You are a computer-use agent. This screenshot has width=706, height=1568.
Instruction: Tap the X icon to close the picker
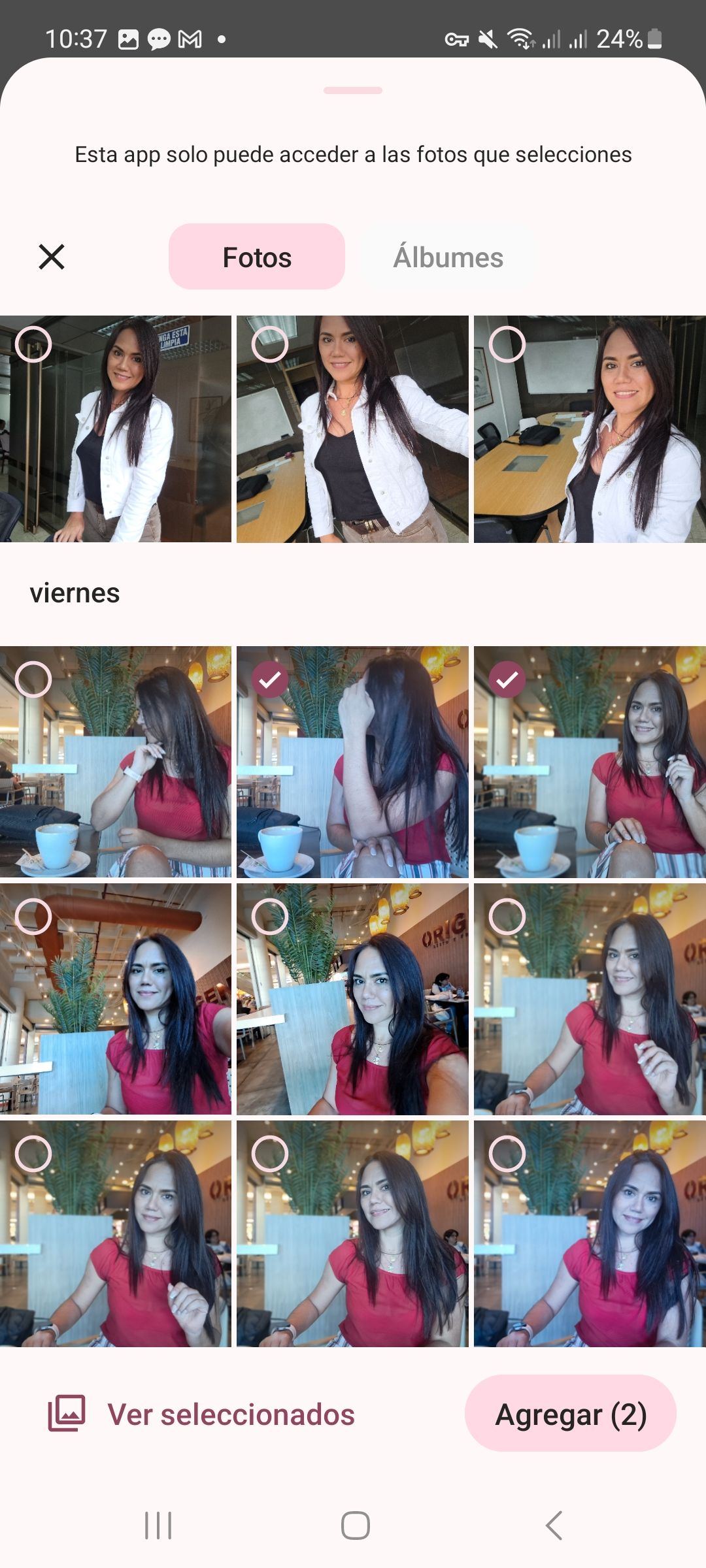[x=51, y=256]
